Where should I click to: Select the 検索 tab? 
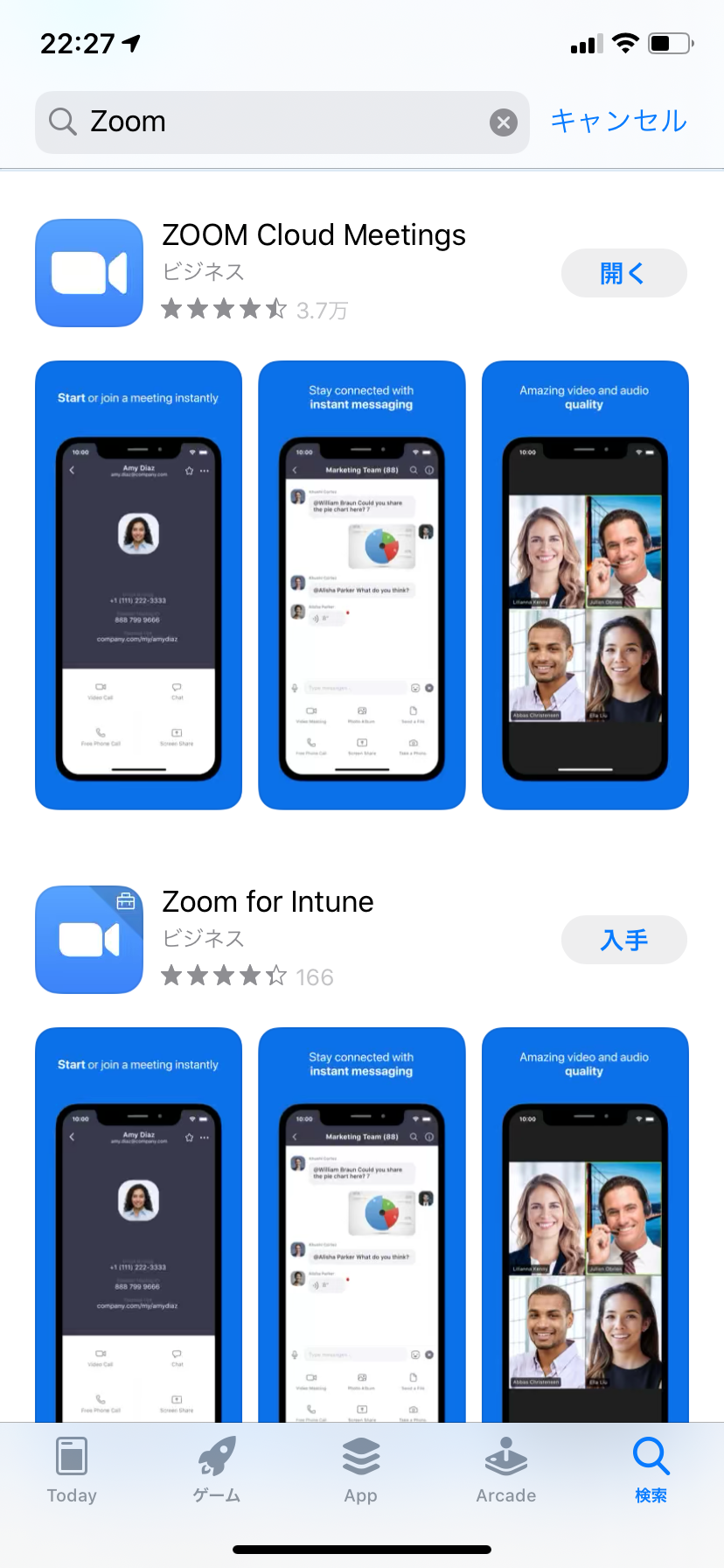click(651, 1470)
